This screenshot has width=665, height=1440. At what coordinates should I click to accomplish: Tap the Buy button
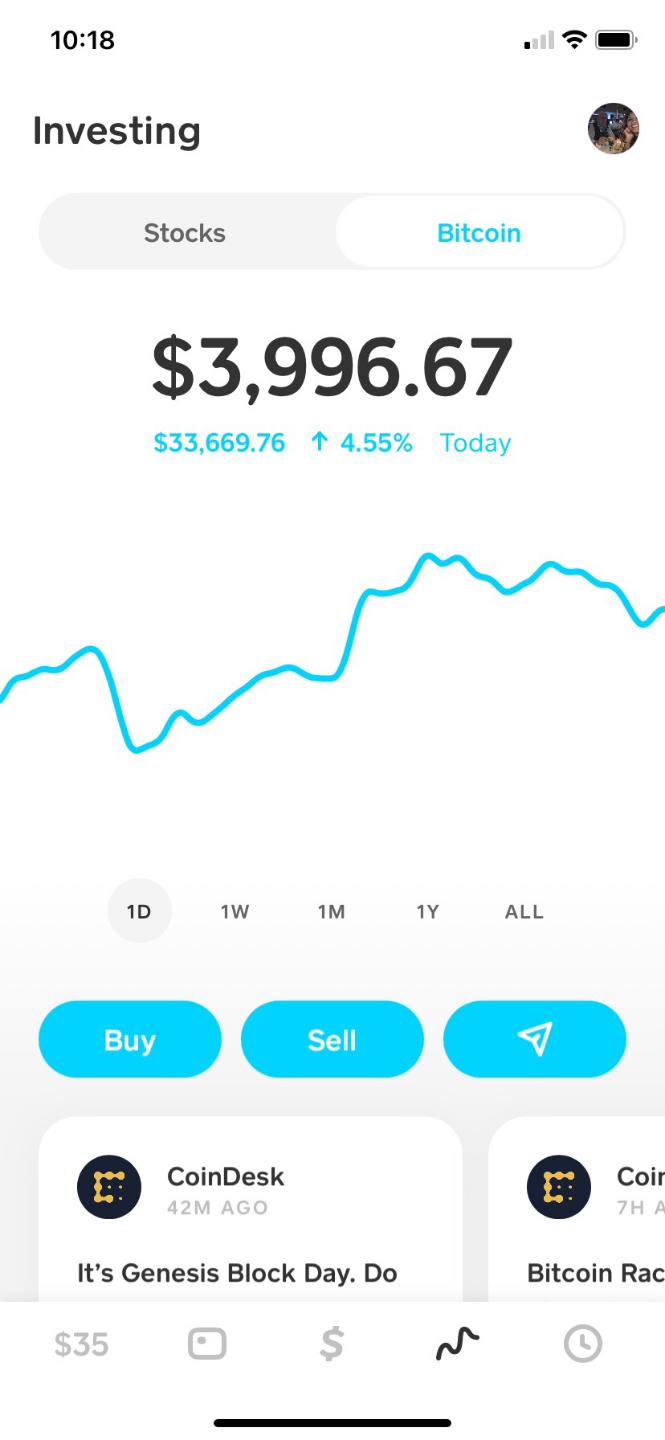(130, 1040)
